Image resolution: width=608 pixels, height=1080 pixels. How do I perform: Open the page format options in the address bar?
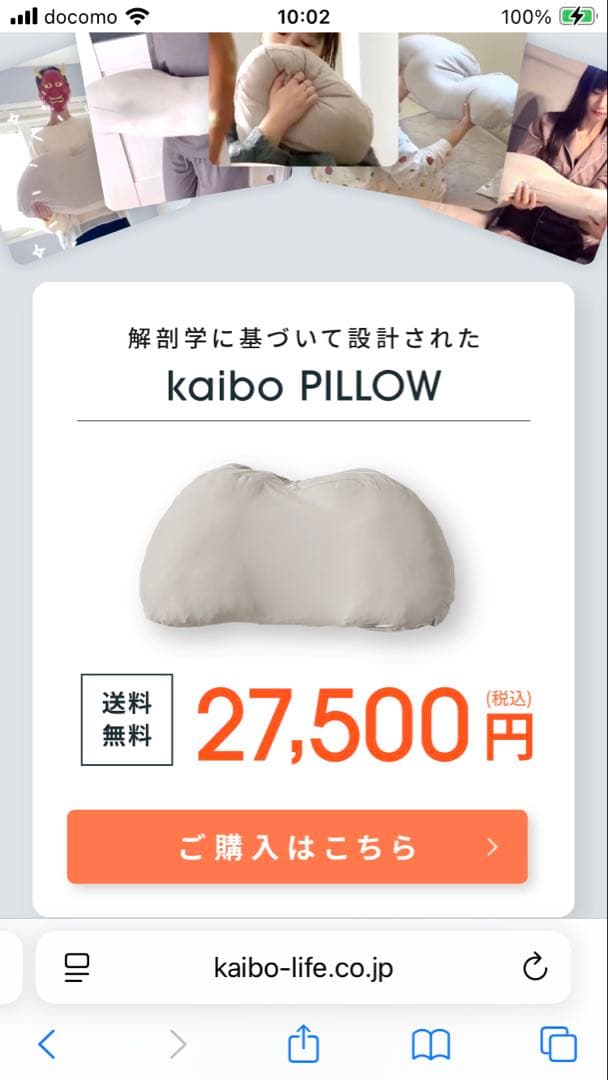click(x=76, y=967)
